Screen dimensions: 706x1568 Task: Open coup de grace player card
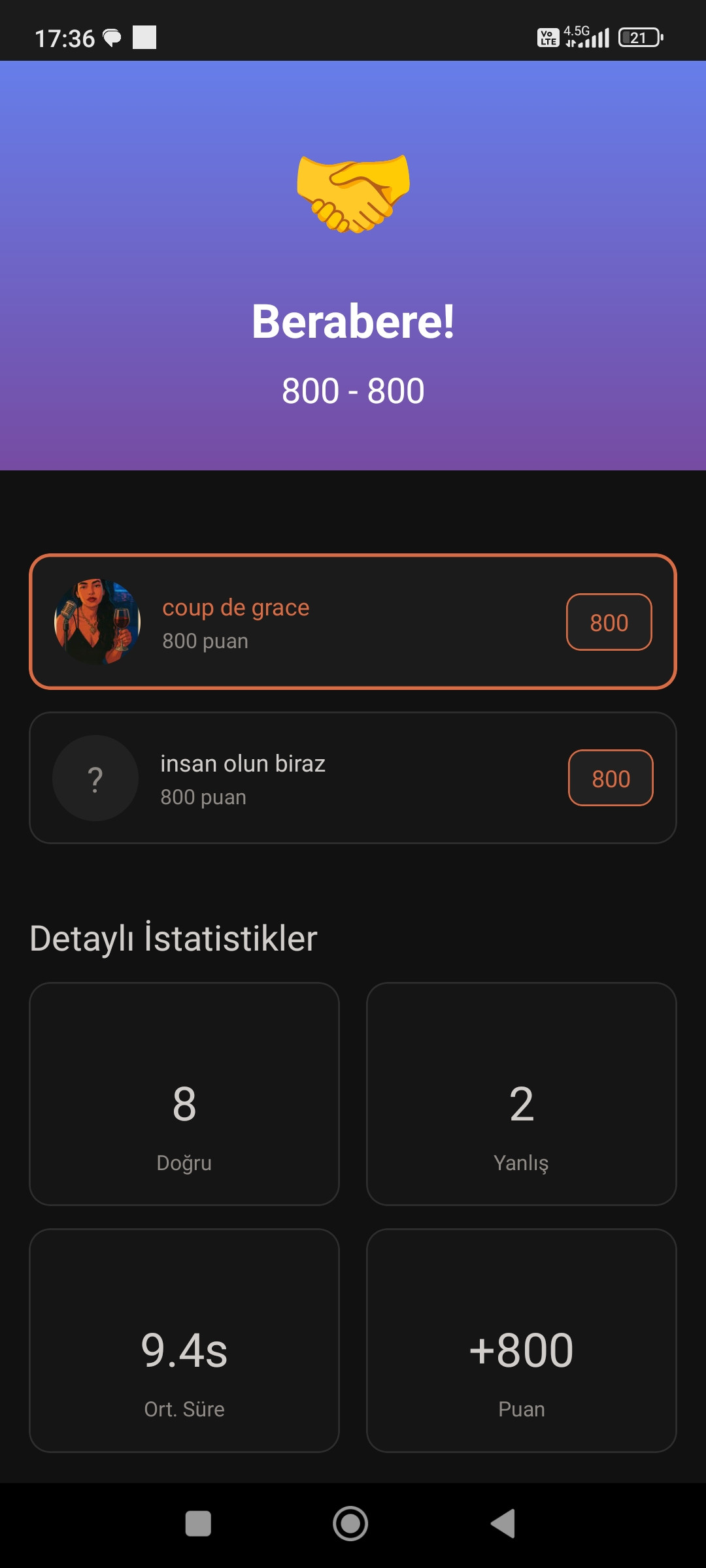tap(353, 622)
